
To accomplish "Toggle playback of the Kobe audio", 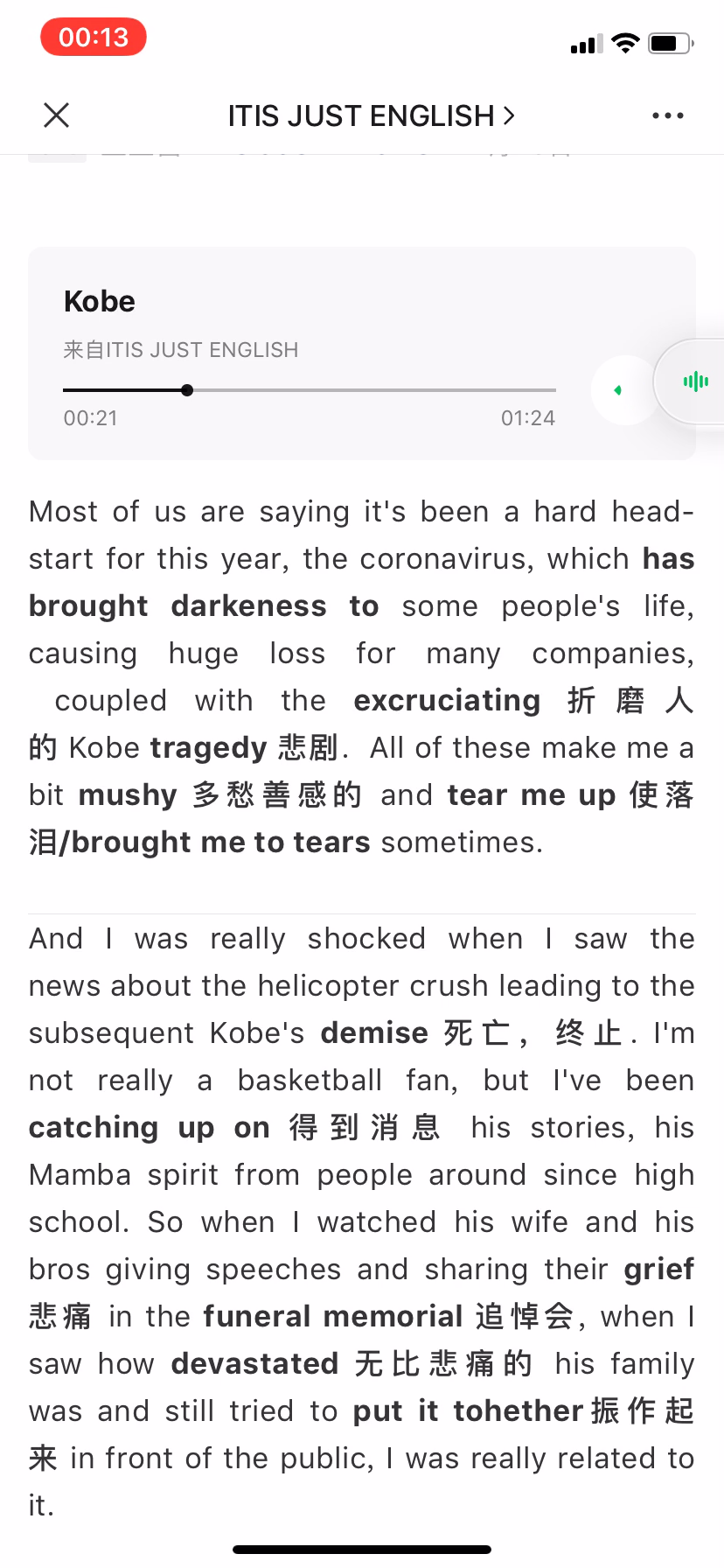I will point(622,390).
